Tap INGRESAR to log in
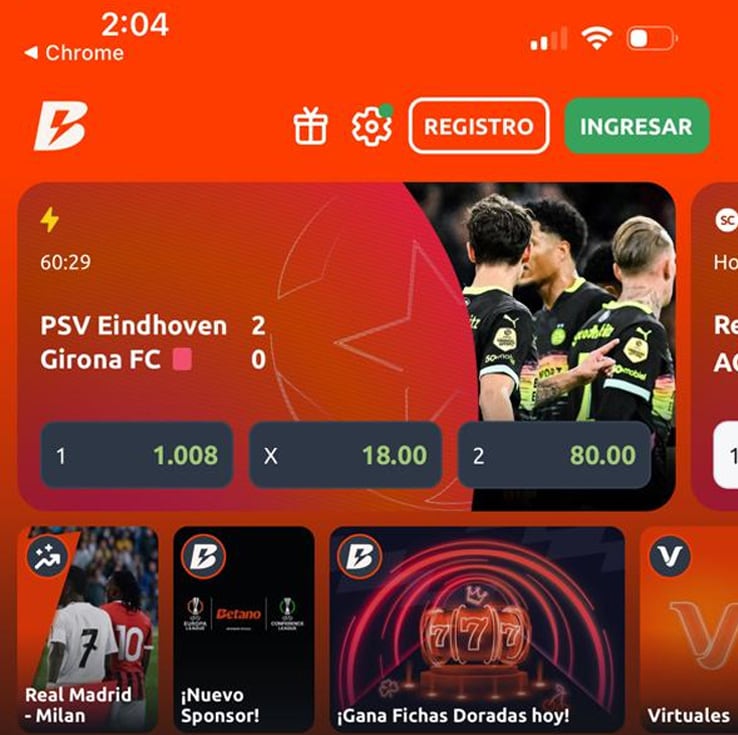This screenshot has width=738, height=735. (x=636, y=127)
